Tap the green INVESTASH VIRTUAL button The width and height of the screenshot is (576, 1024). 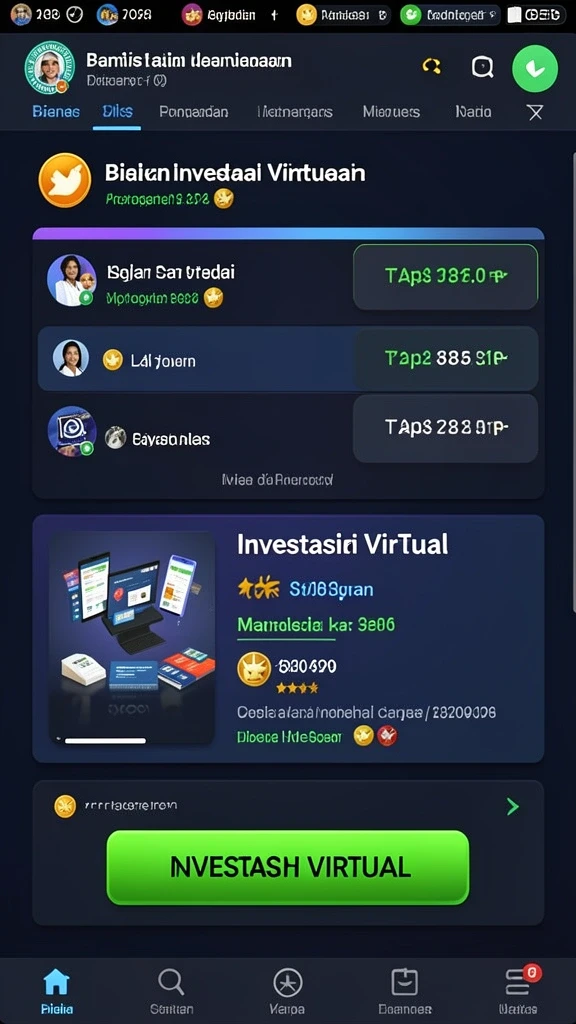coord(287,867)
